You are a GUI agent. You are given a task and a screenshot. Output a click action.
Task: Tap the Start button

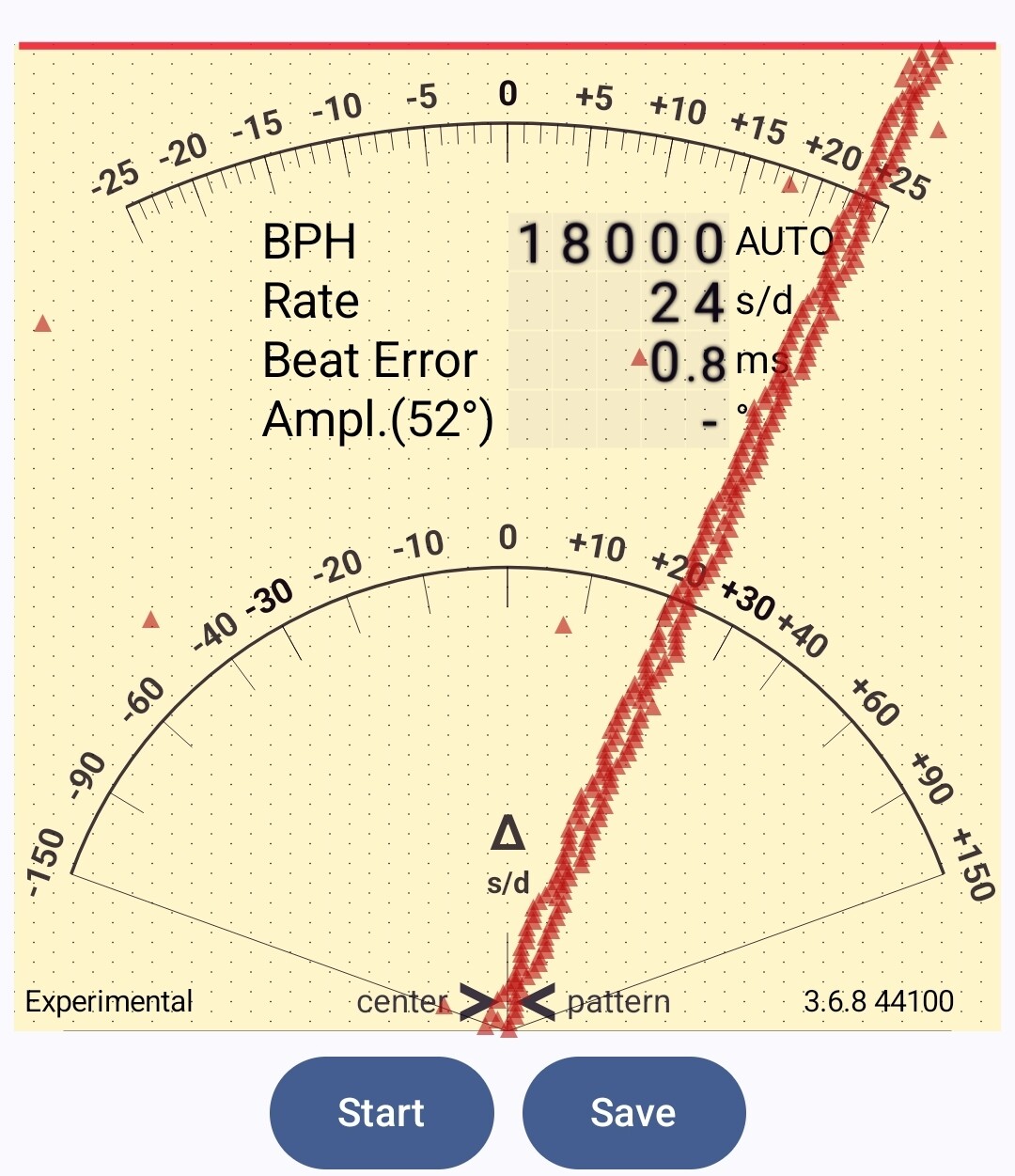[382, 1112]
